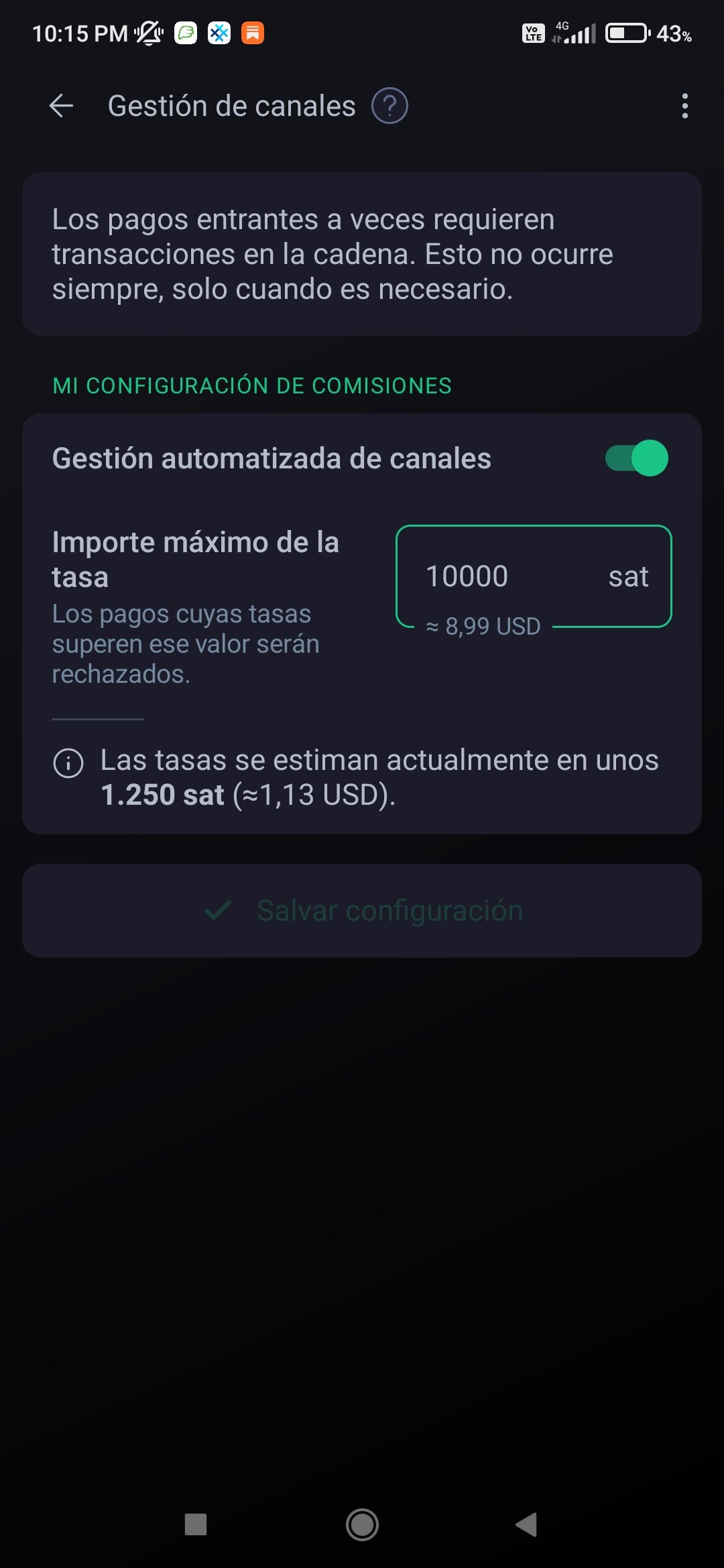724x1568 pixels.
Task: Open the three-dot overflow menu
Action: pos(684,106)
